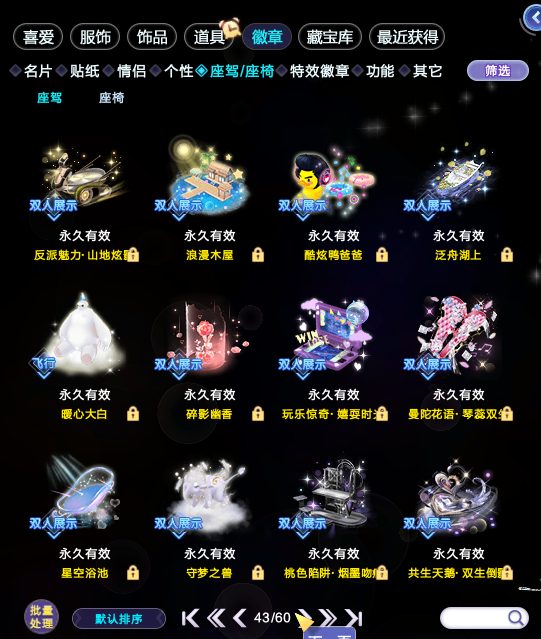Switch to the 座椅 filter

(111, 98)
